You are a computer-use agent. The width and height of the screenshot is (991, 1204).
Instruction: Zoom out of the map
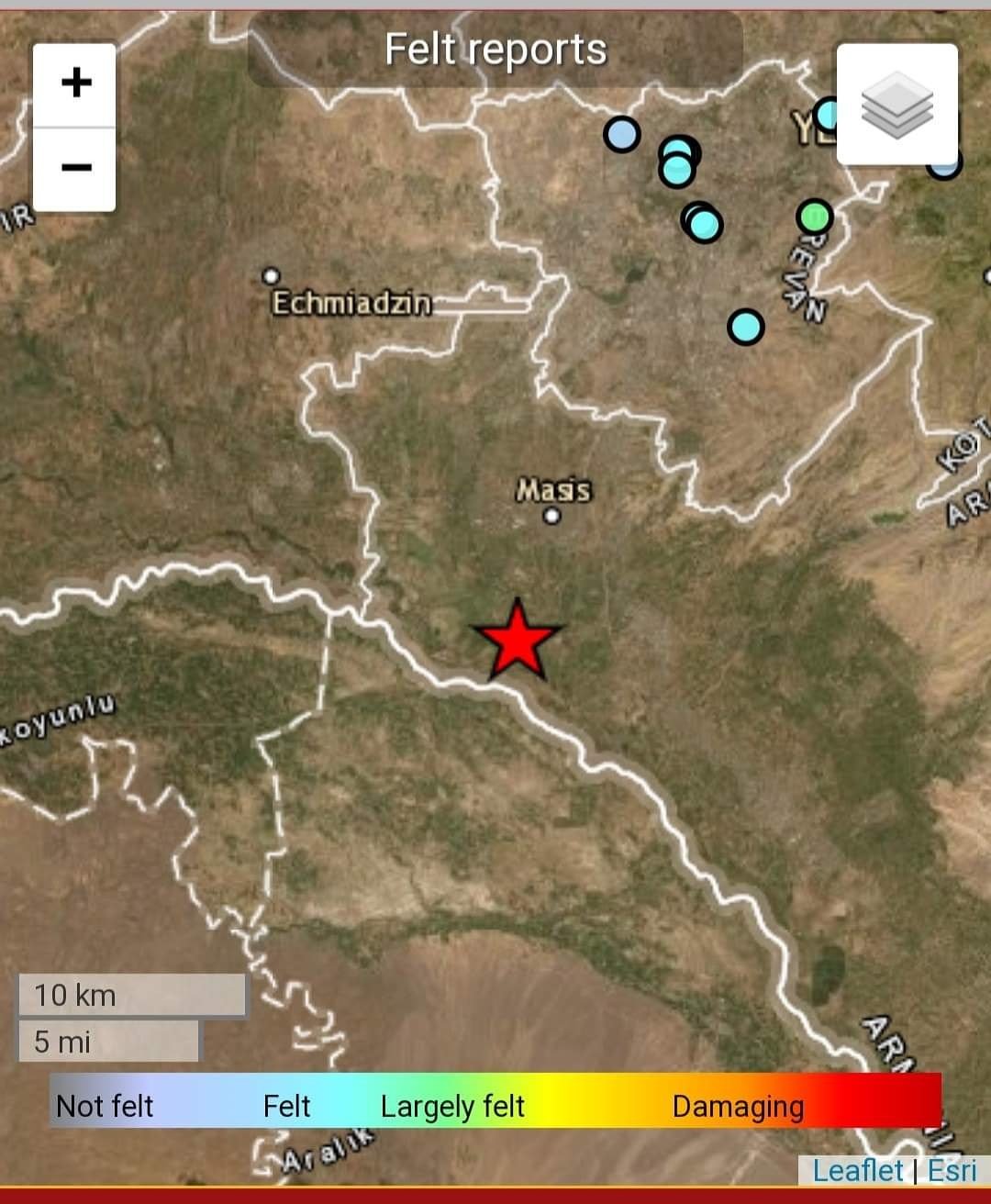tap(75, 169)
